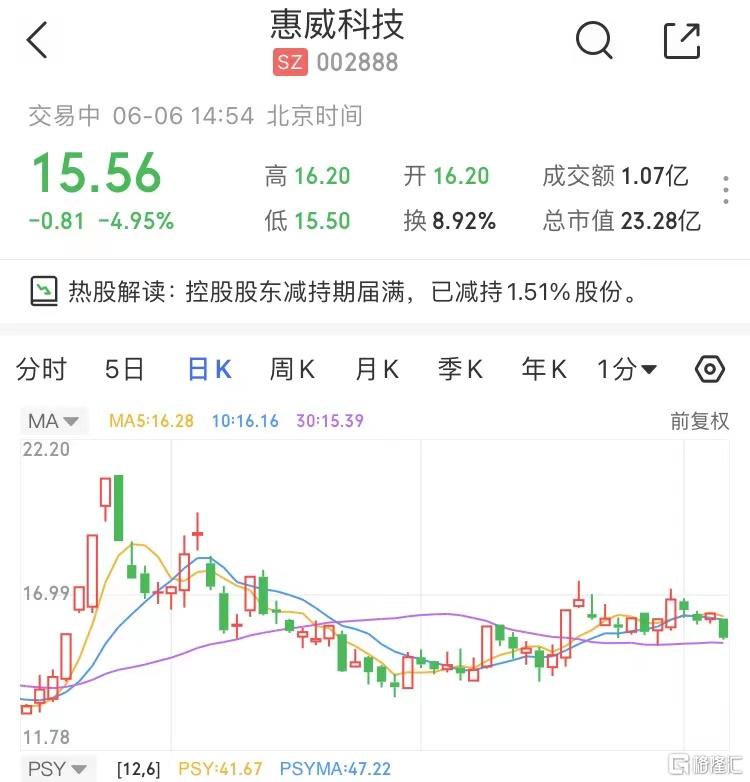Open the three-dot quote details menu
Screen dimensions: 750x782
pyautogui.click(x=726, y=190)
